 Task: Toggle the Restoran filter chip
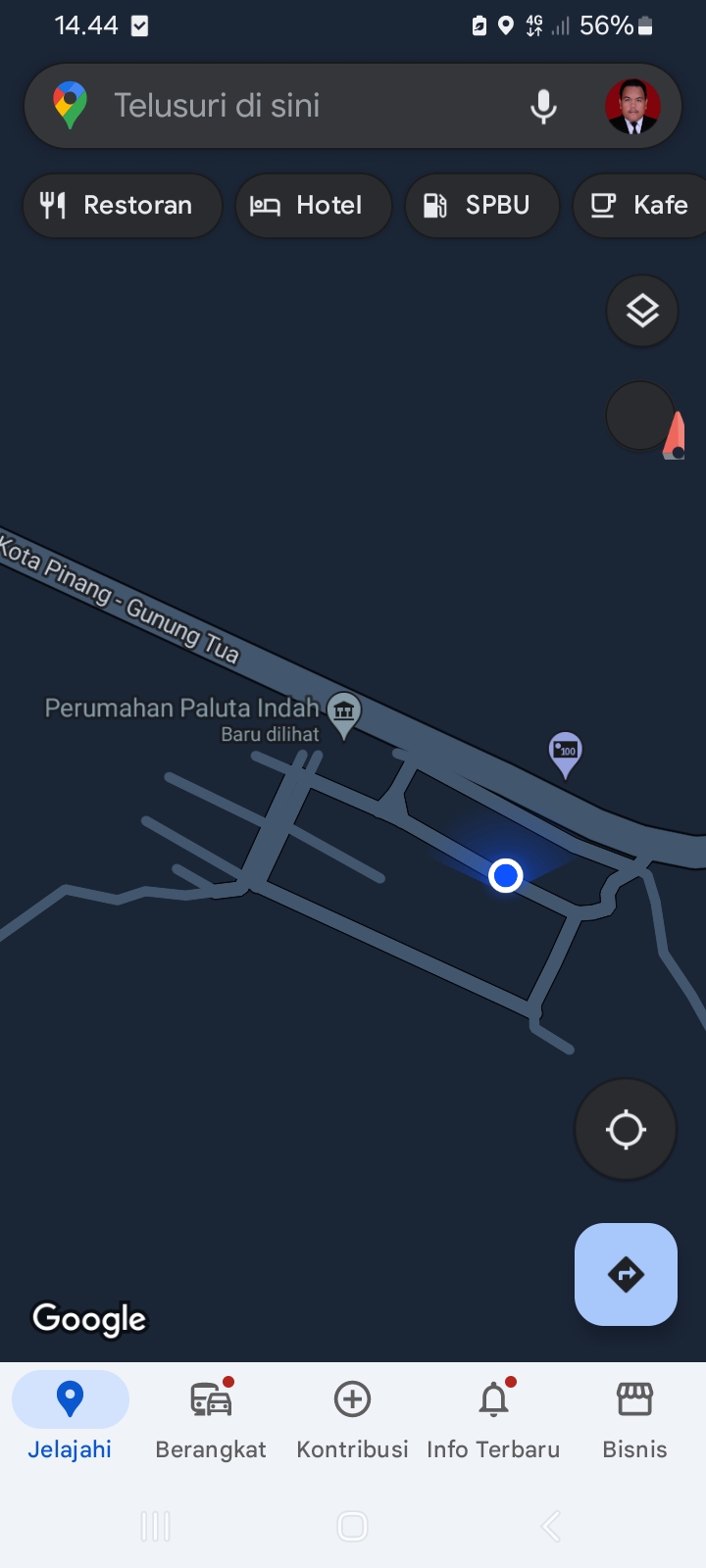tap(122, 206)
